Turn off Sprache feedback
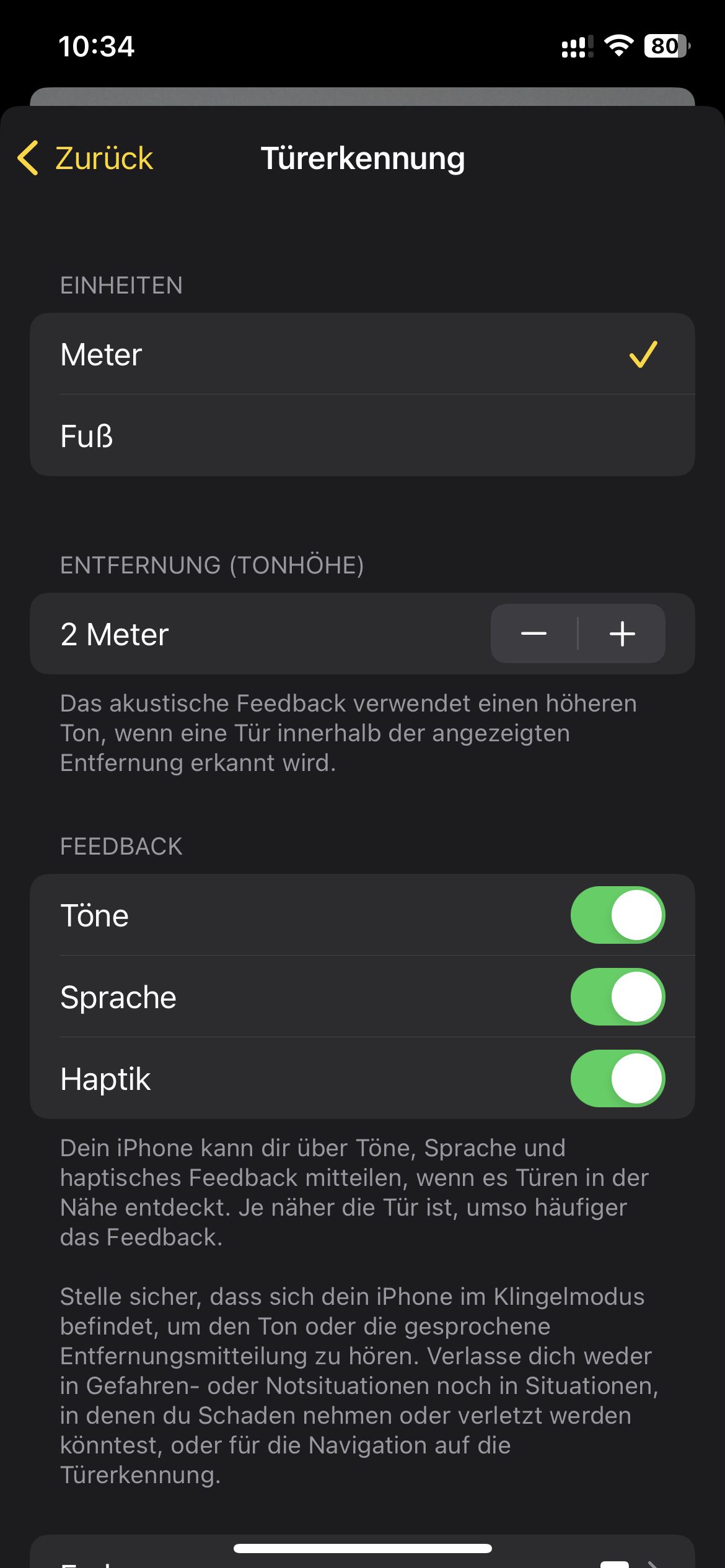This screenshot has height=1568, width=725. click(617, 997)
